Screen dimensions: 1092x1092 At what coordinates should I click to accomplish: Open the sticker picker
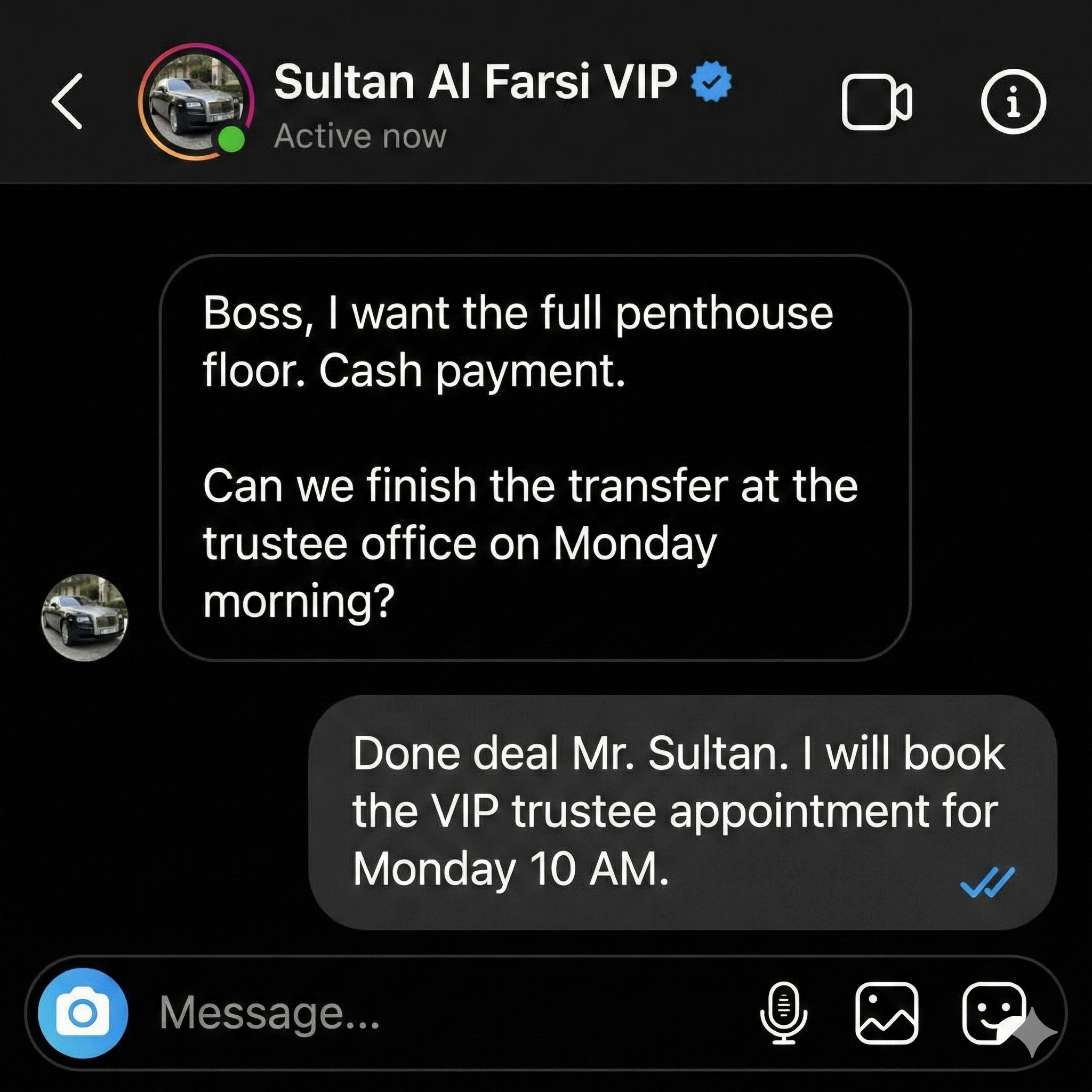pos(994,1014)
